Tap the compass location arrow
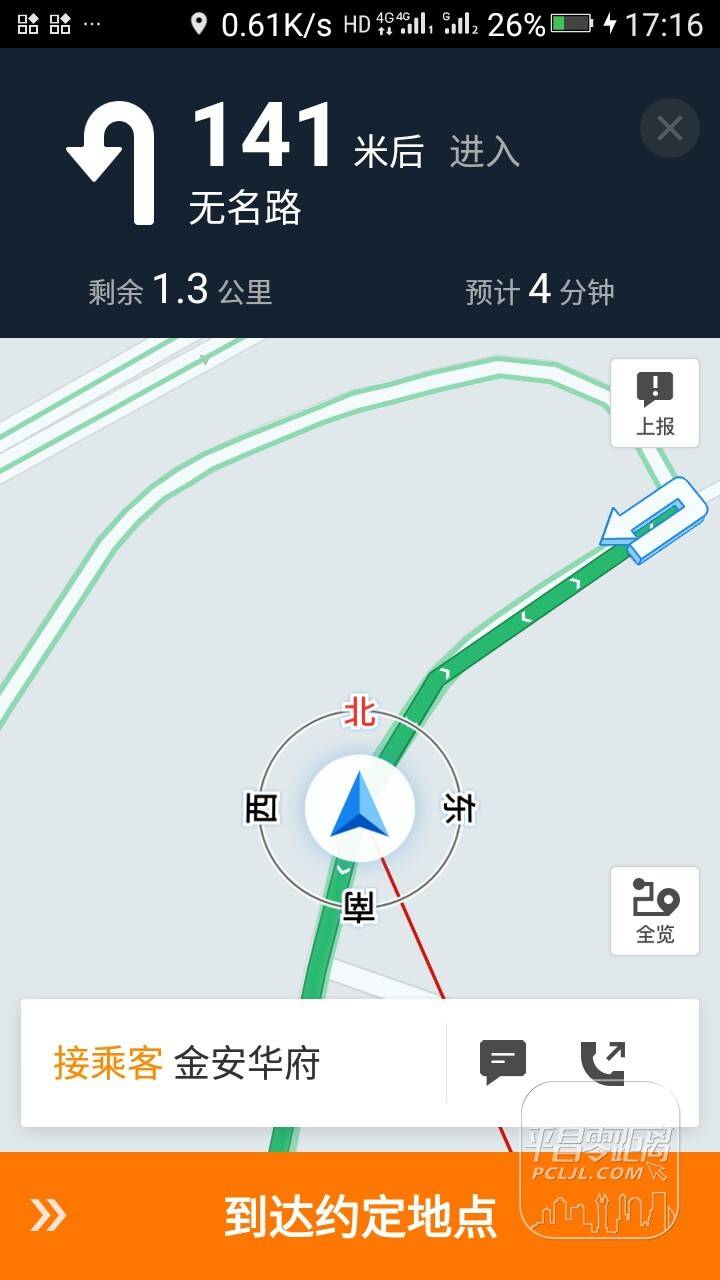The image size is (720, 1280). click(x=360, y=806)
